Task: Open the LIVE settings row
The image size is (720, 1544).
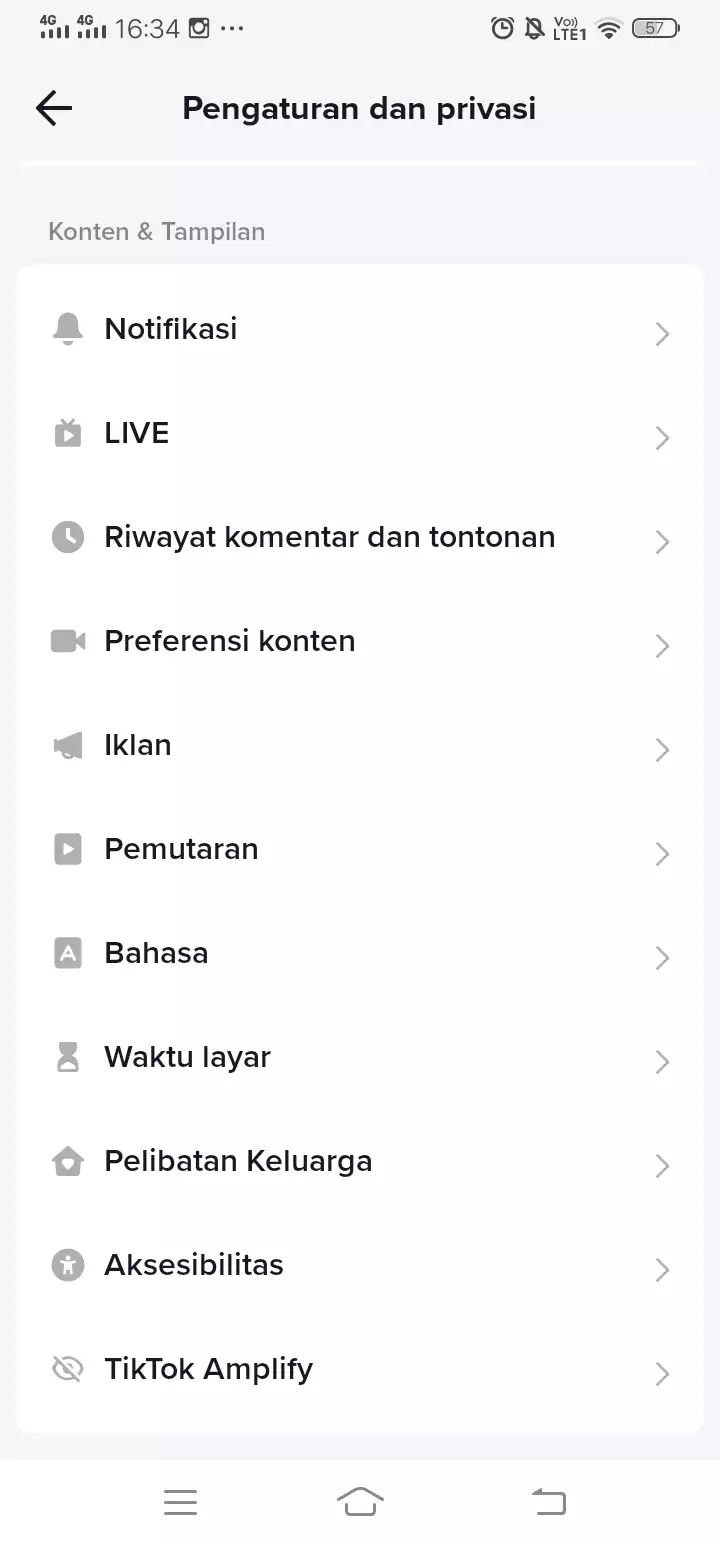Action: click(360, 433)
